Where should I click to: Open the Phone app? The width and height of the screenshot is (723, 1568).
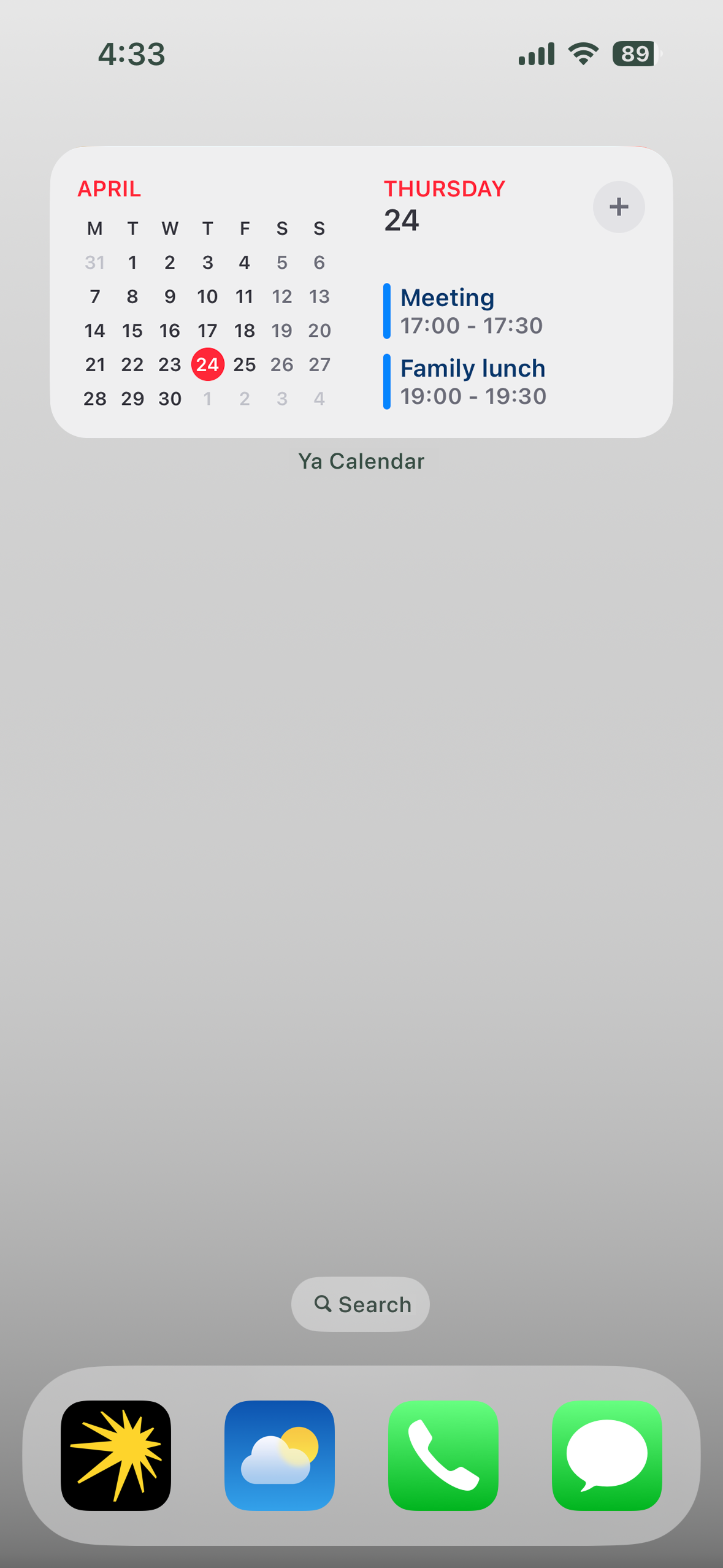pos(443,1455)
